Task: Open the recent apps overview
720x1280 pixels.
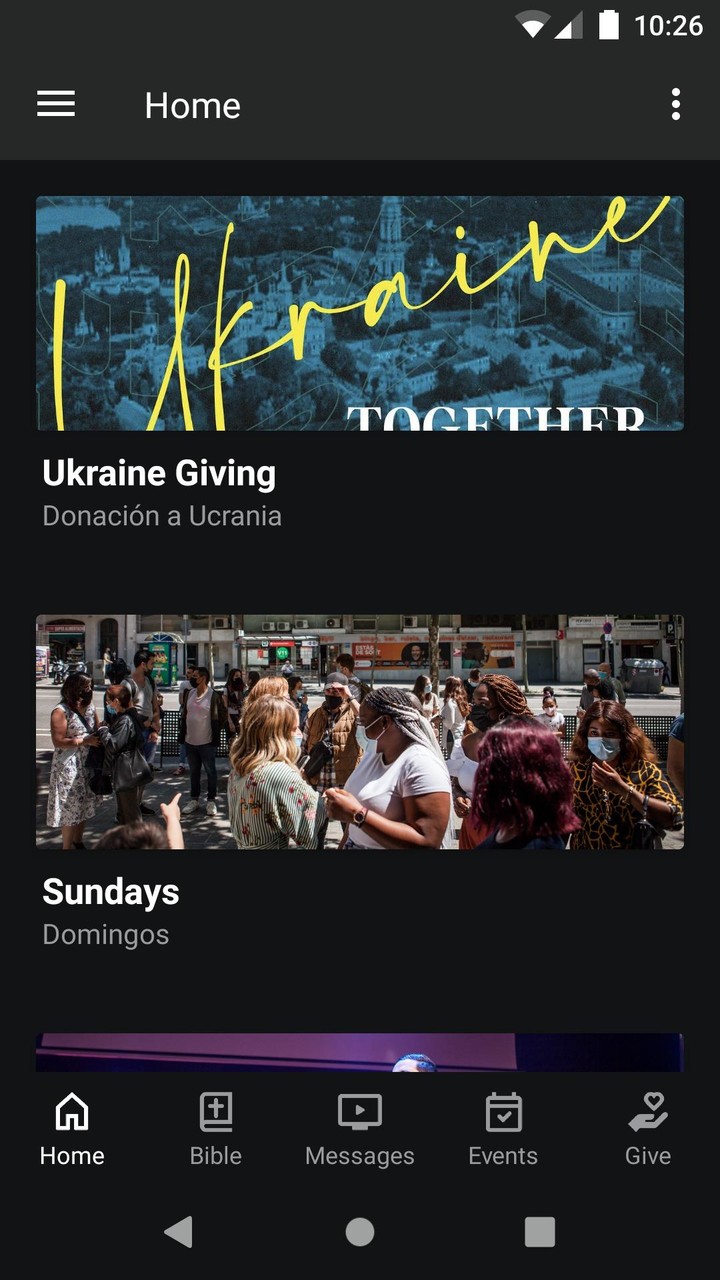Action: (540, 1232)
